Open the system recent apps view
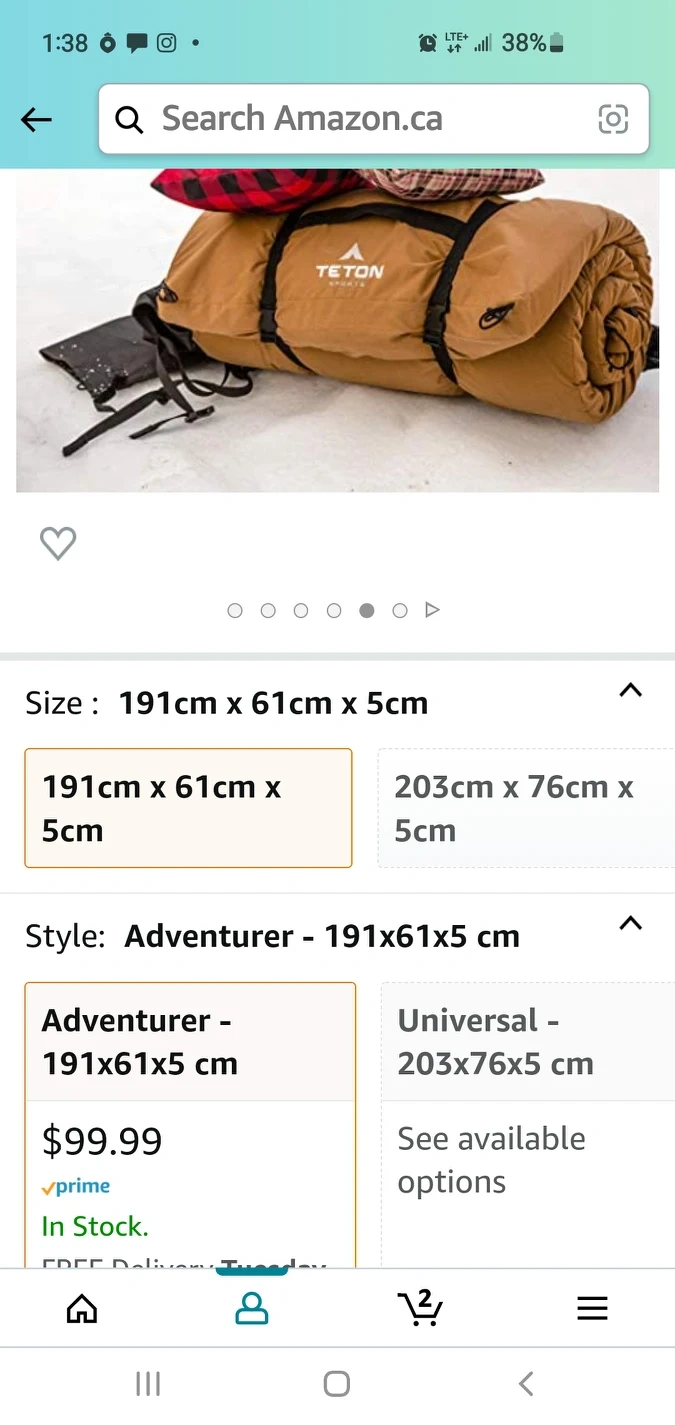 pos(148,1384)
